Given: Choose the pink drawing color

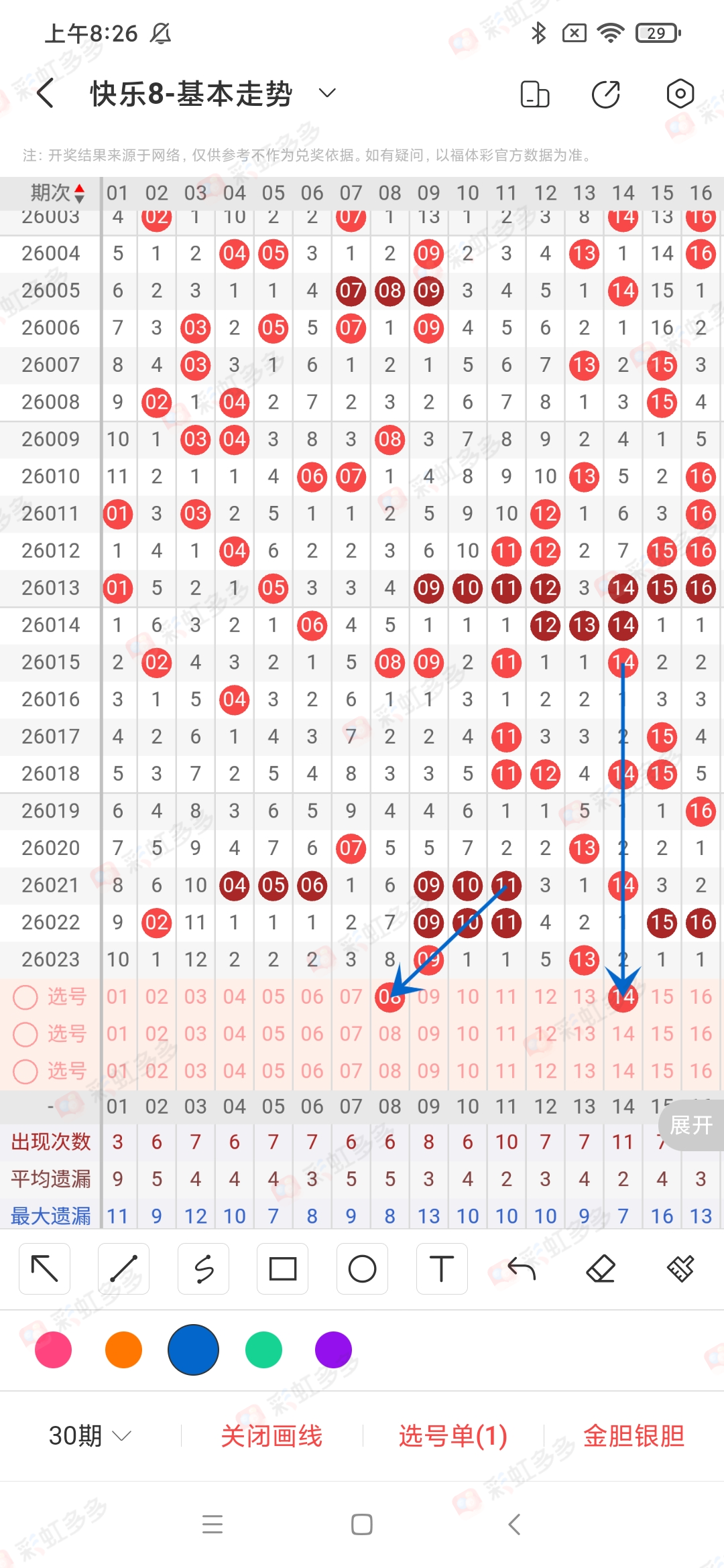Looking at the screenshot, I should [x=54, y=1350].
